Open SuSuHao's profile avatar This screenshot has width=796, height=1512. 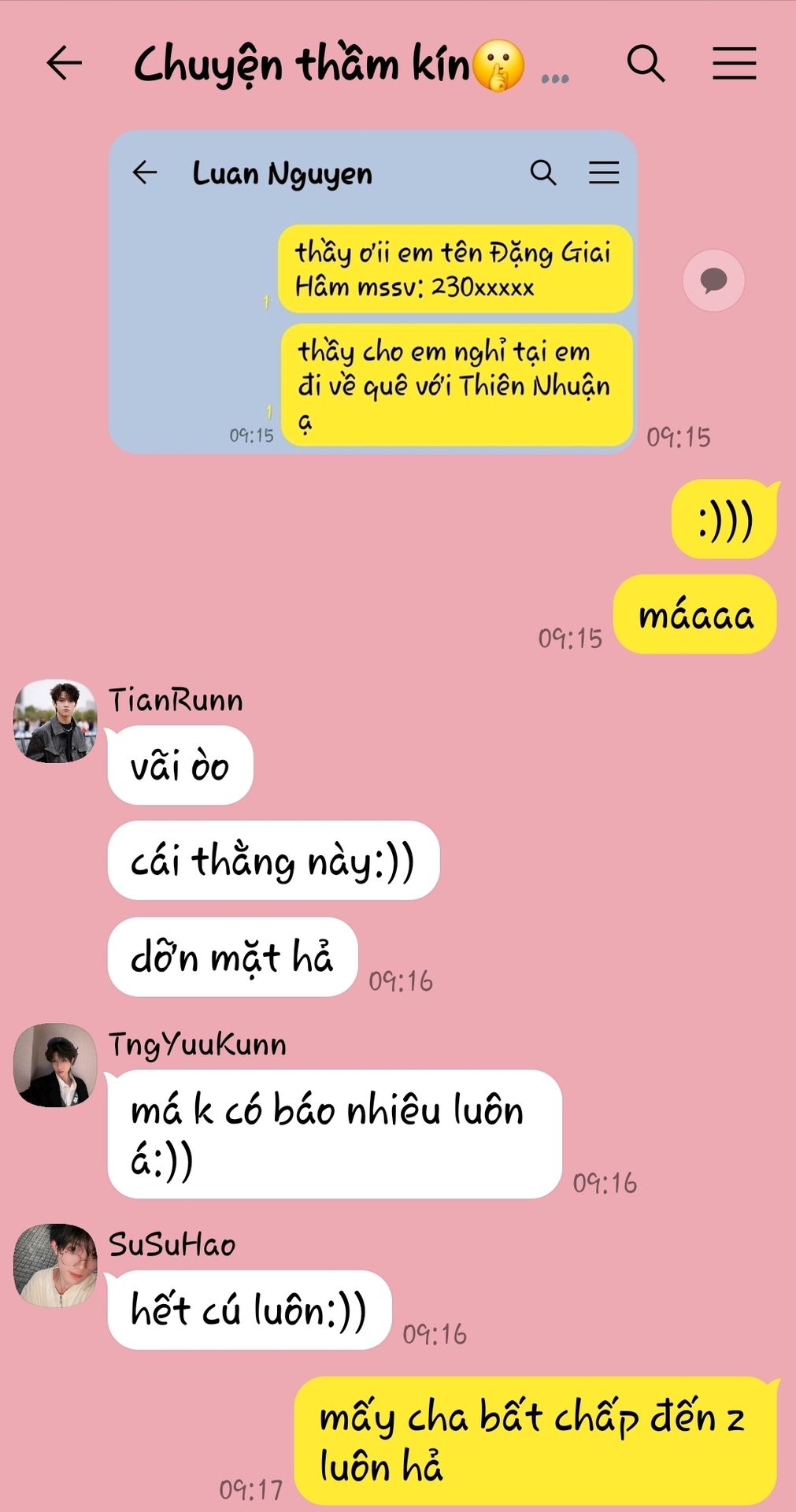[x=55, y=1266]
